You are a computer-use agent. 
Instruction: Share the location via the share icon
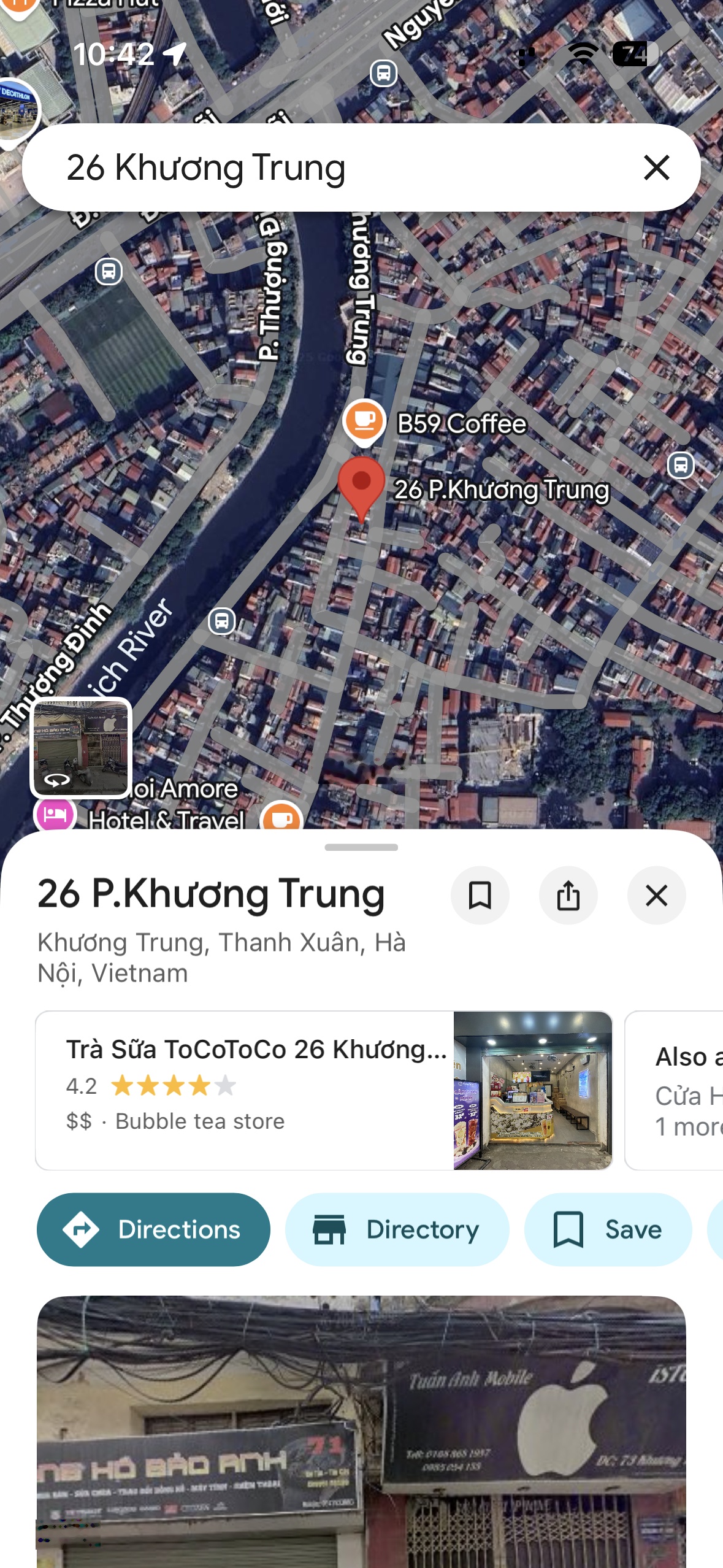tap(568, 895)
